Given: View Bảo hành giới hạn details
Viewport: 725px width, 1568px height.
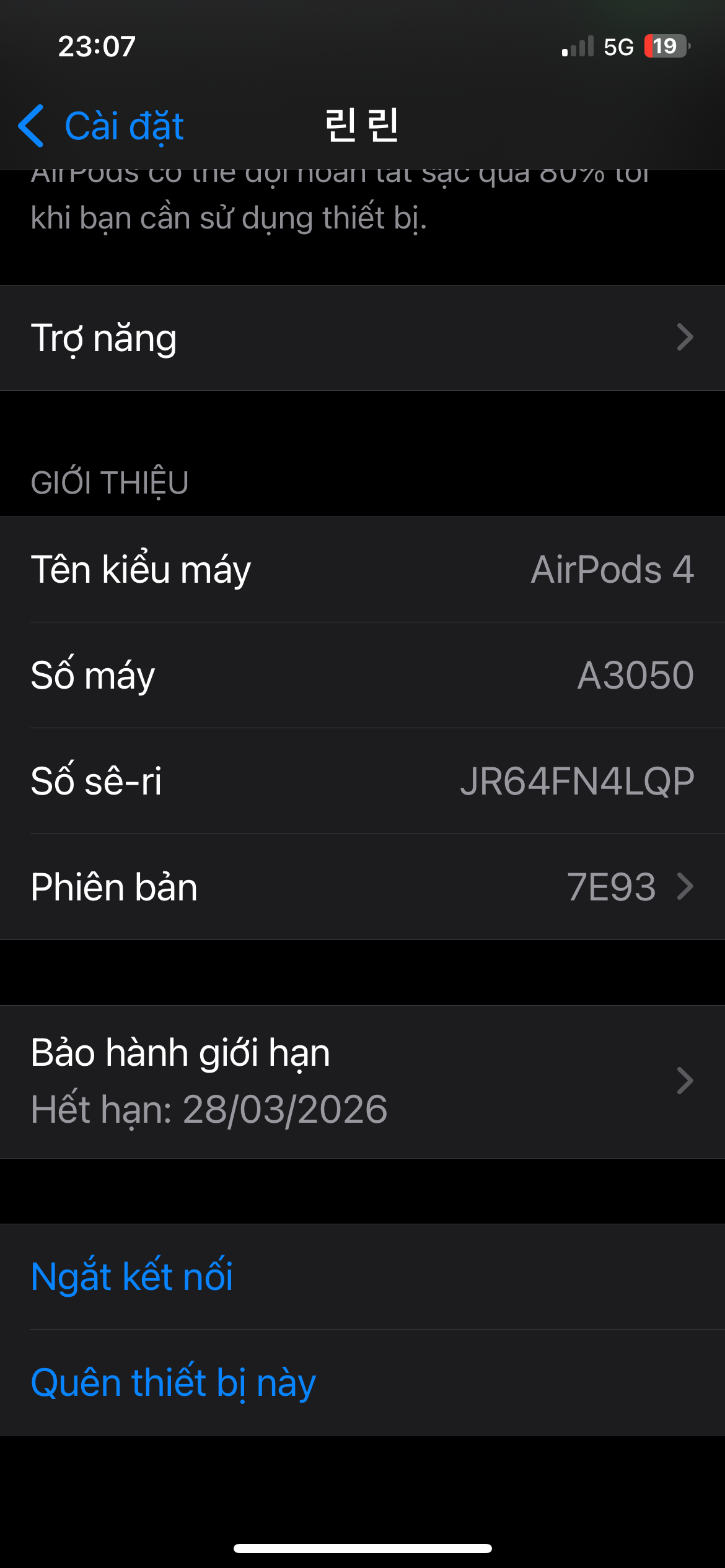Looking at the screenshot, I should pyautogui.click(x=362, y=1081).
